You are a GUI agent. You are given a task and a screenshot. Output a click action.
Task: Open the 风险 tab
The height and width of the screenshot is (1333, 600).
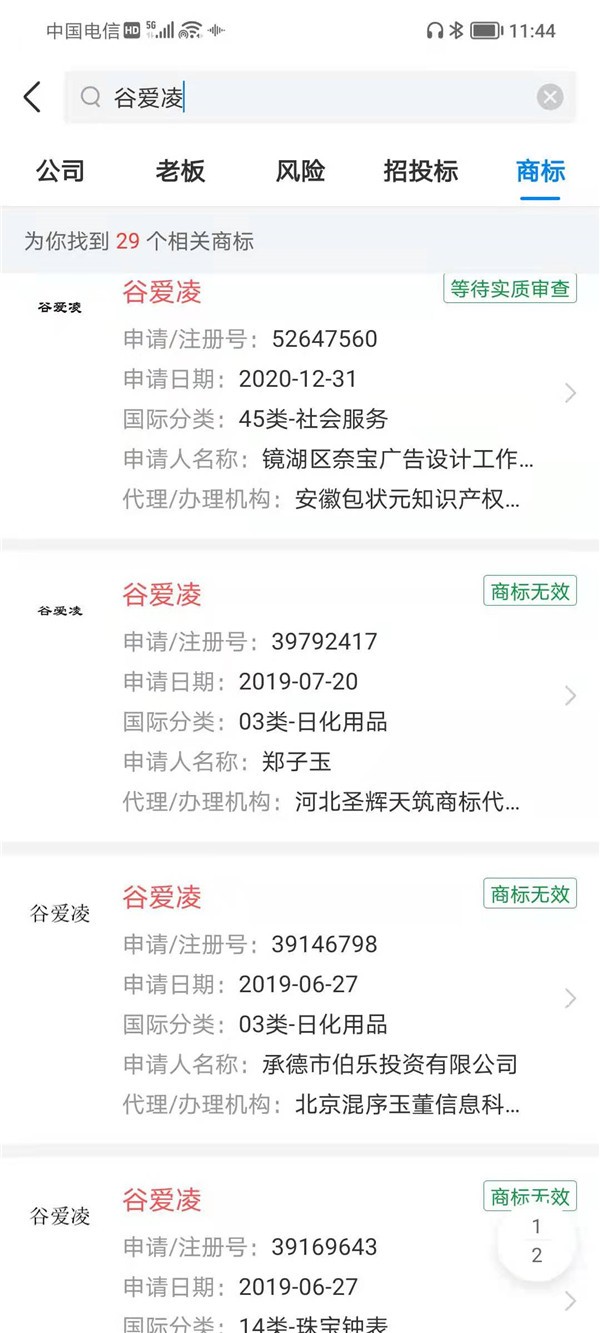[x=300, y=171]
